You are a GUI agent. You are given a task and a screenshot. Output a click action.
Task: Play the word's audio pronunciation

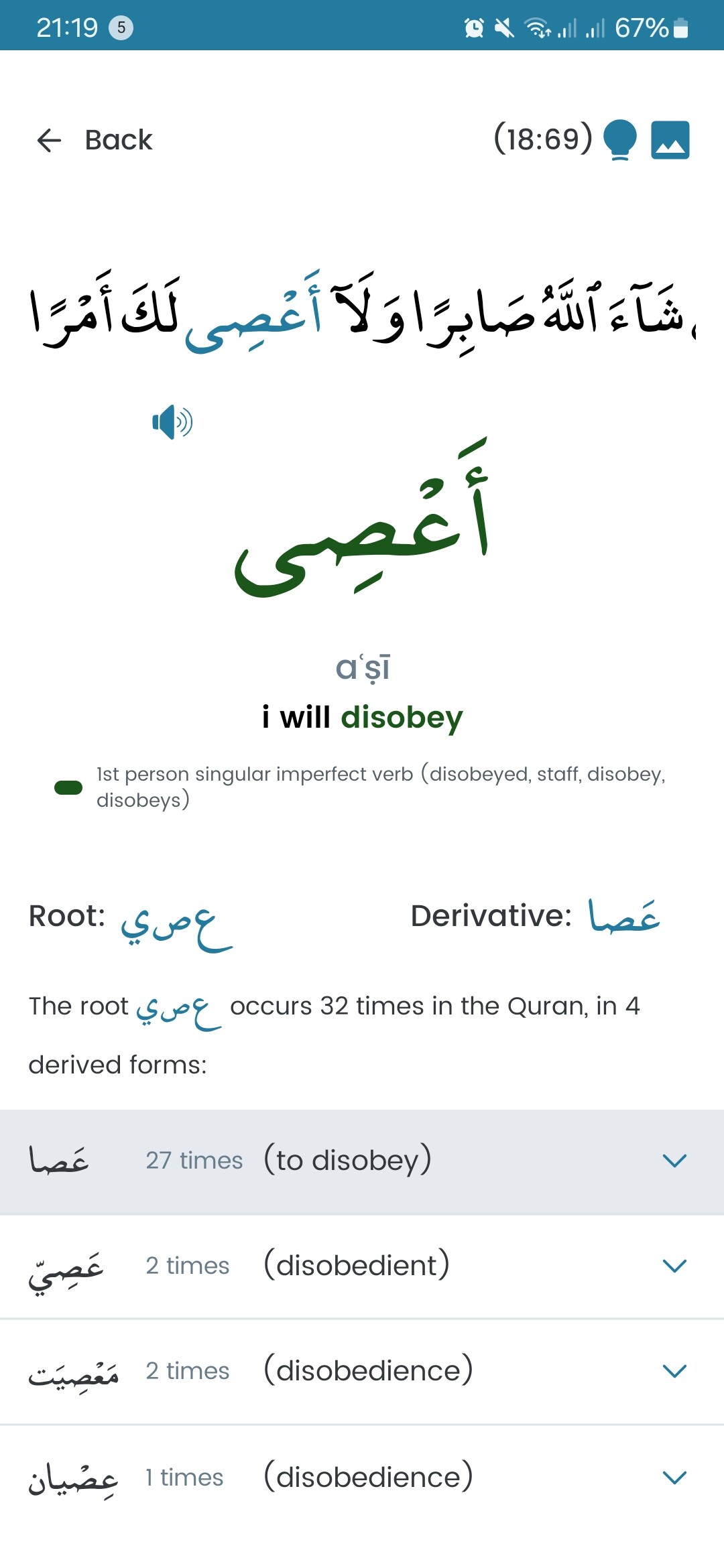coord(172,422)
